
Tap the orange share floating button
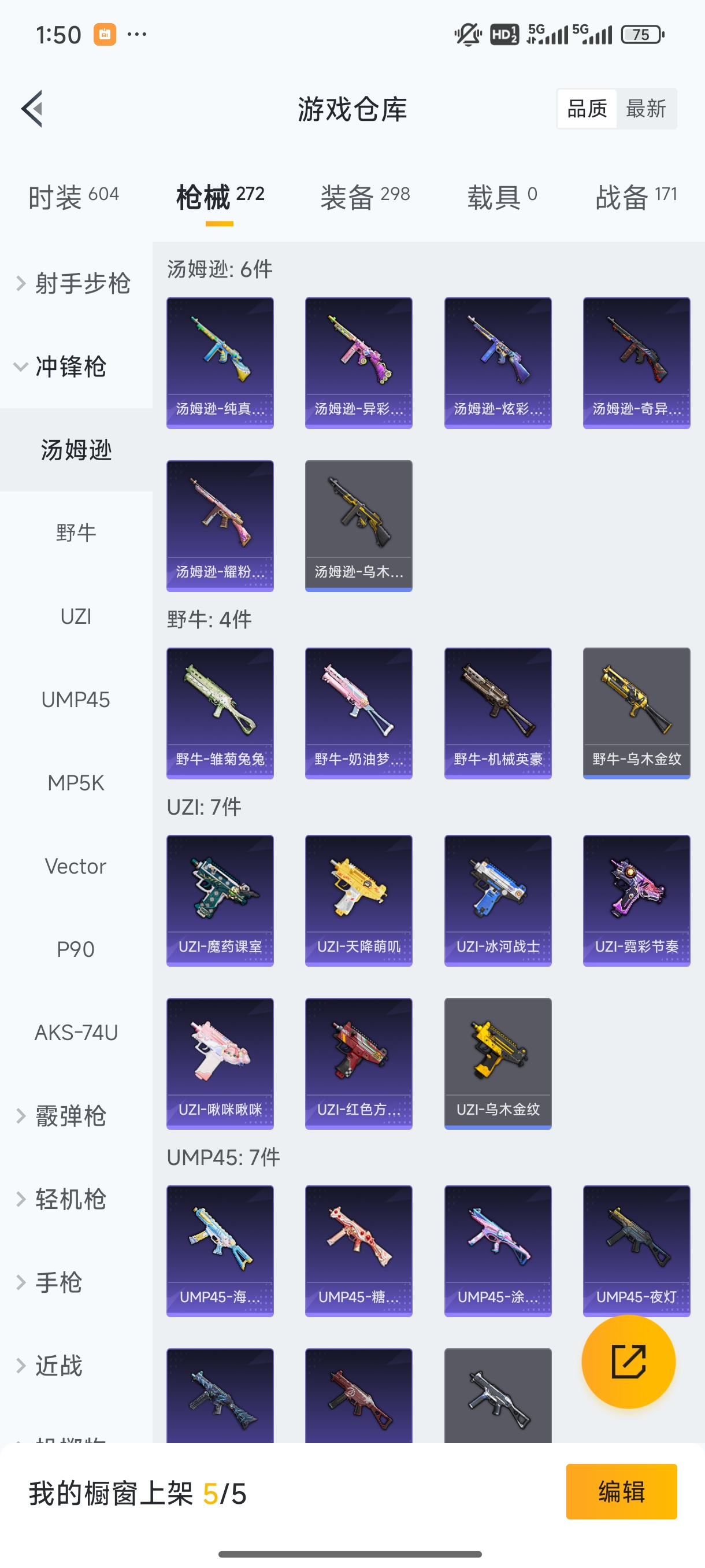tap(628, 1362)
